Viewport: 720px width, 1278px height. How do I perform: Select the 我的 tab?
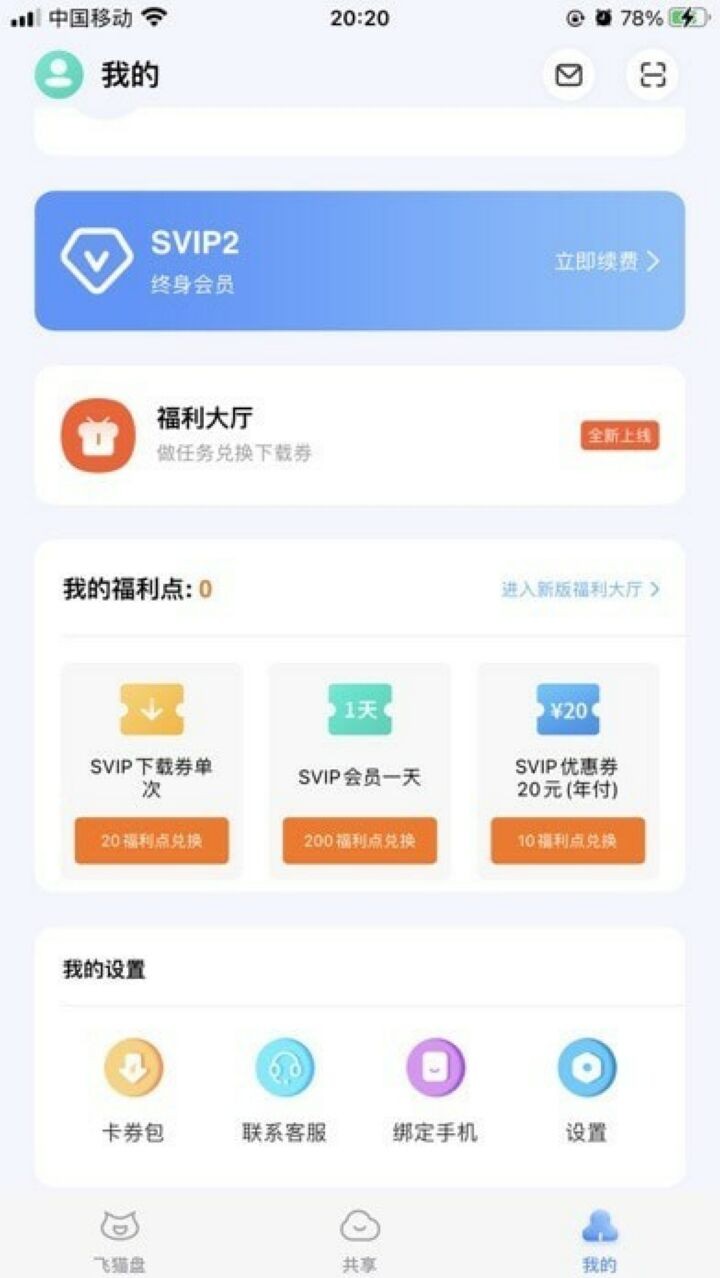[600, 1240]
